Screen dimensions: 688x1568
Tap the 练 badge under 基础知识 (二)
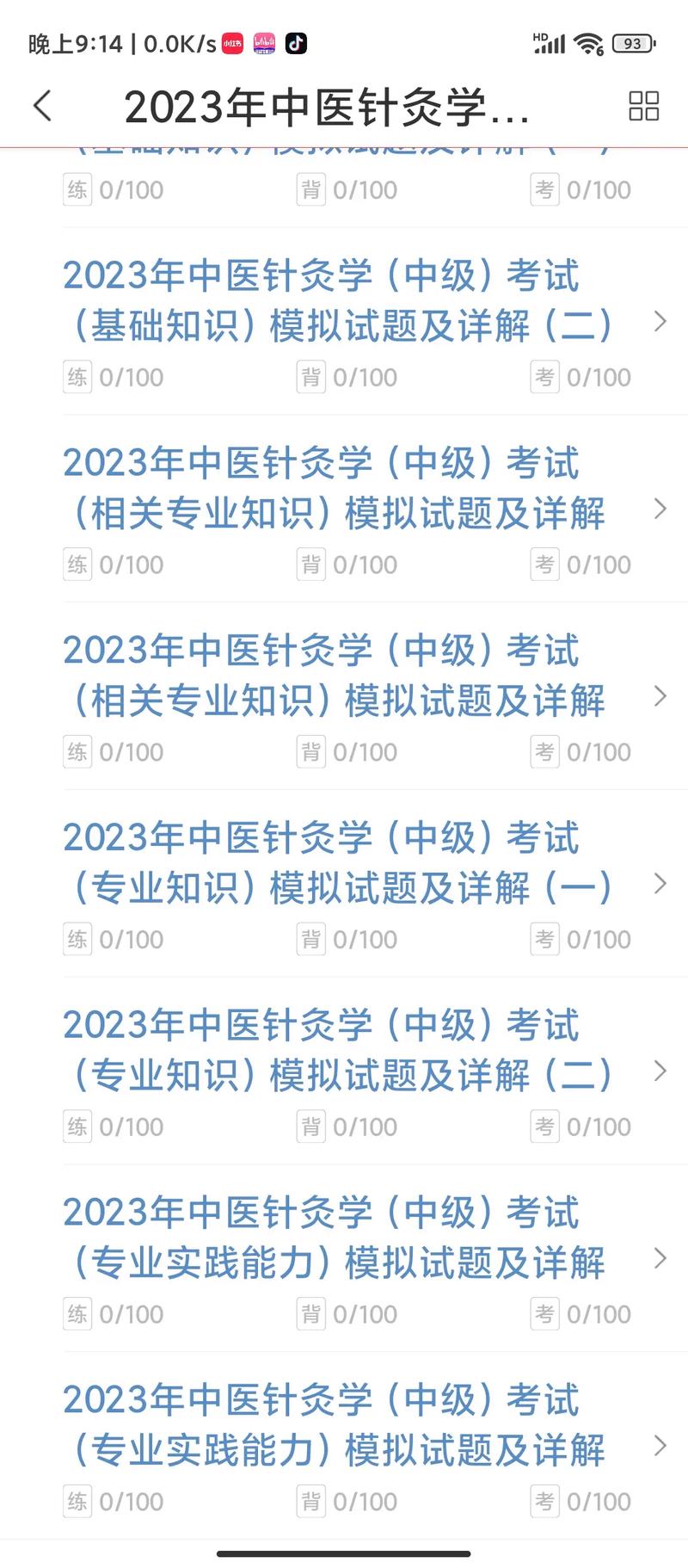click(77, 376)
